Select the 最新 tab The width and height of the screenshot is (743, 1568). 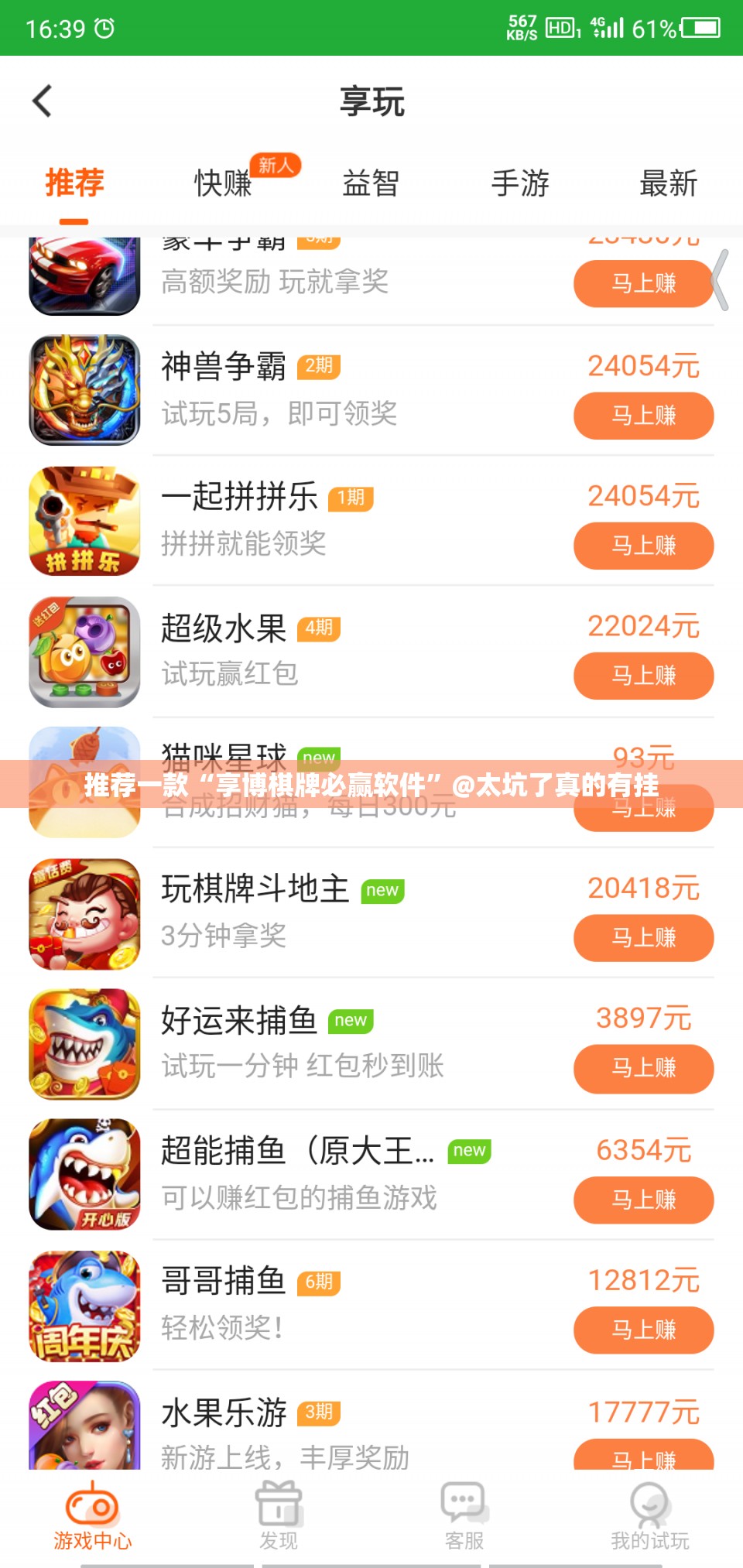pos(668,183)
